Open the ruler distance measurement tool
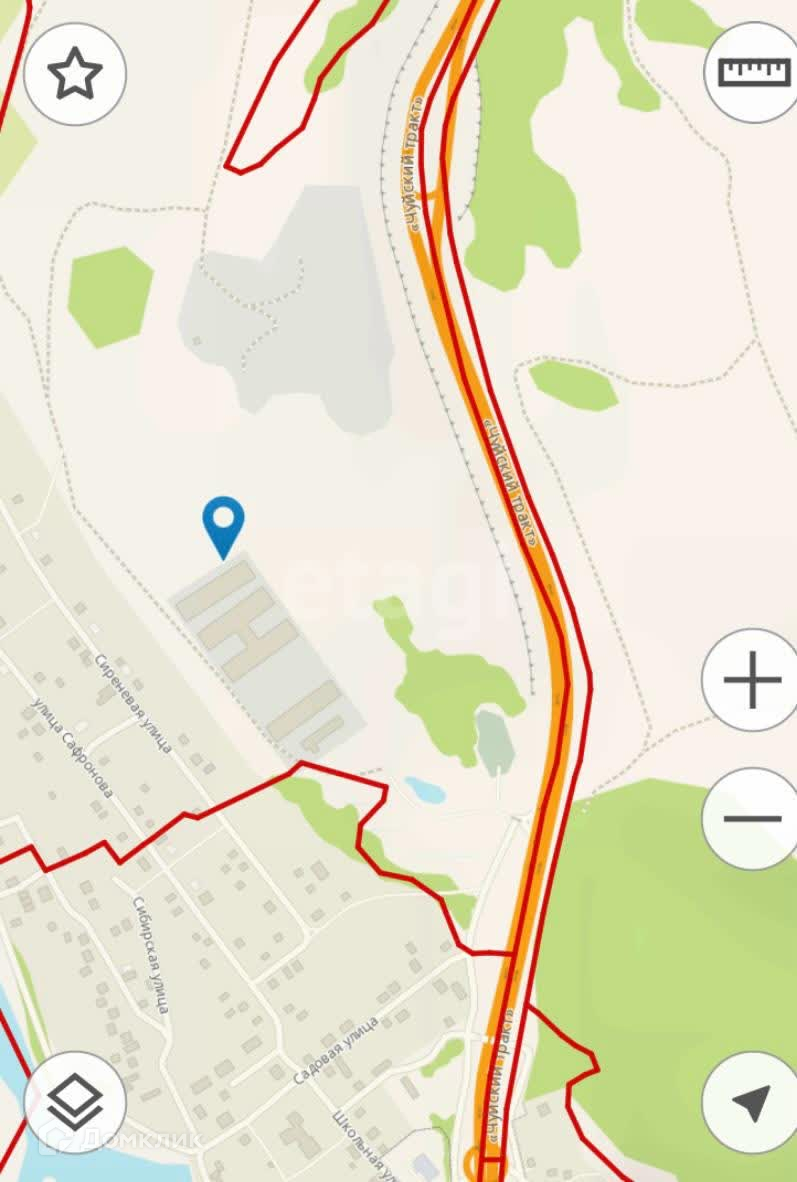 pyautogui.click(x=753, y=72)
